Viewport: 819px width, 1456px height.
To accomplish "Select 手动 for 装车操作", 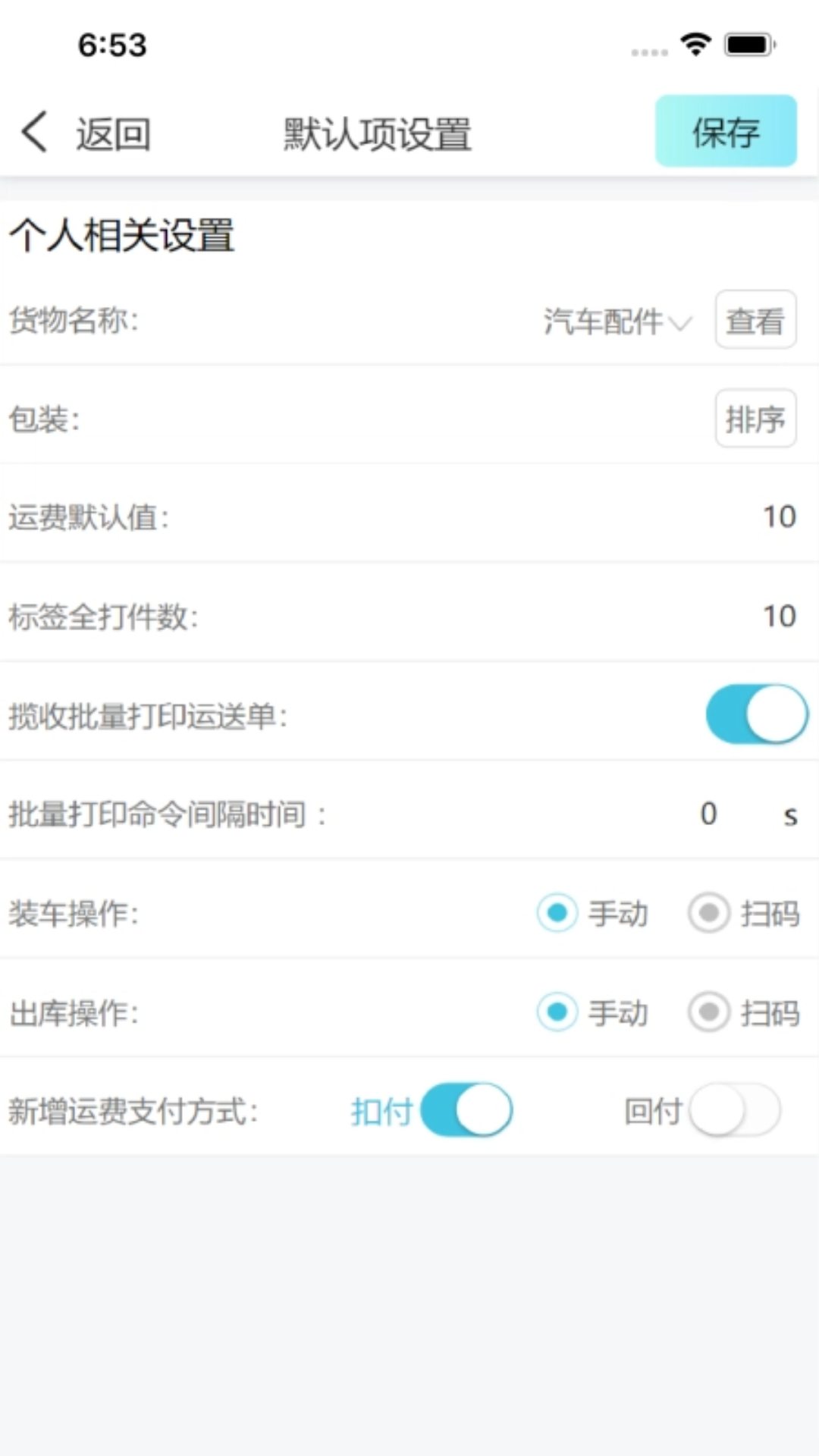I will pyautogui.click(x=592, y=913).
